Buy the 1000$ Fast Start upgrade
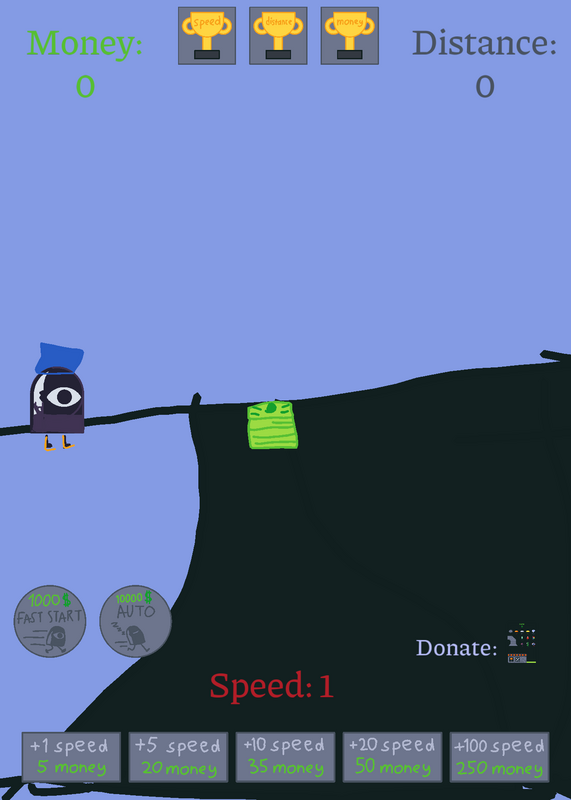The image size is (571, 800). [49, 621]
